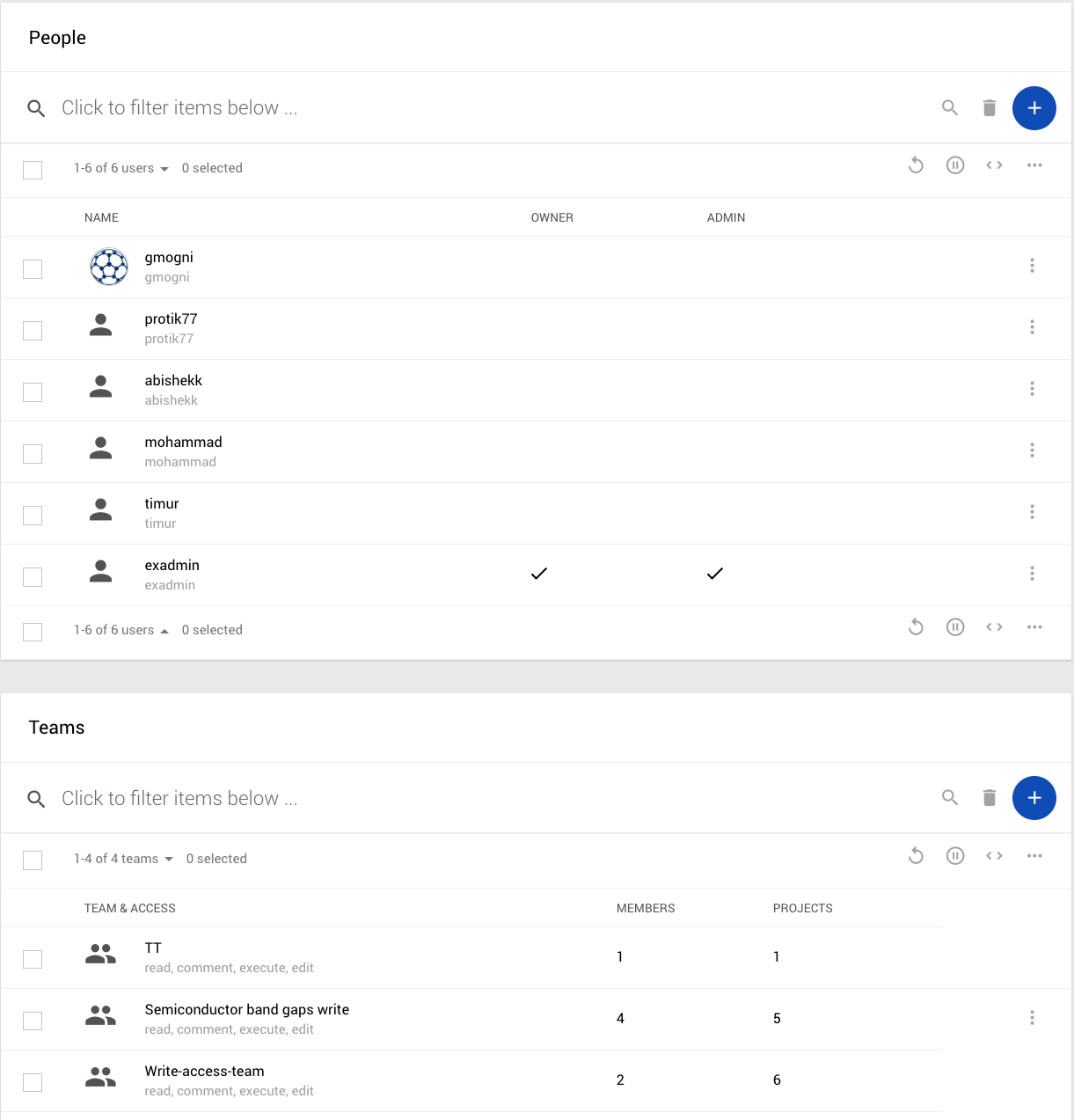This screenshot has height=1120, width=1074.
Task: Toggle the code view icon in top People toolbar
Action: coord(994,165)
